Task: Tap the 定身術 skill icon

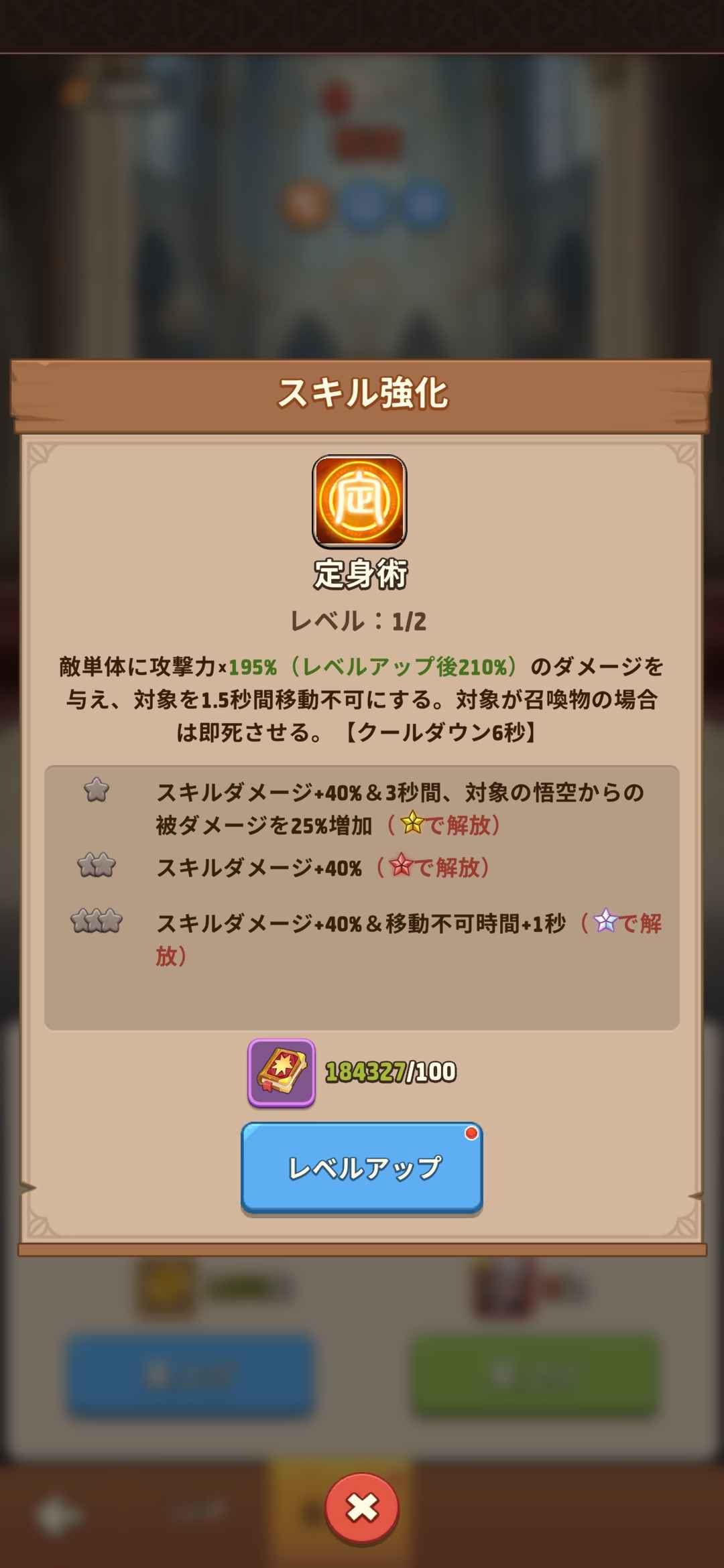Action: point(359,501)
